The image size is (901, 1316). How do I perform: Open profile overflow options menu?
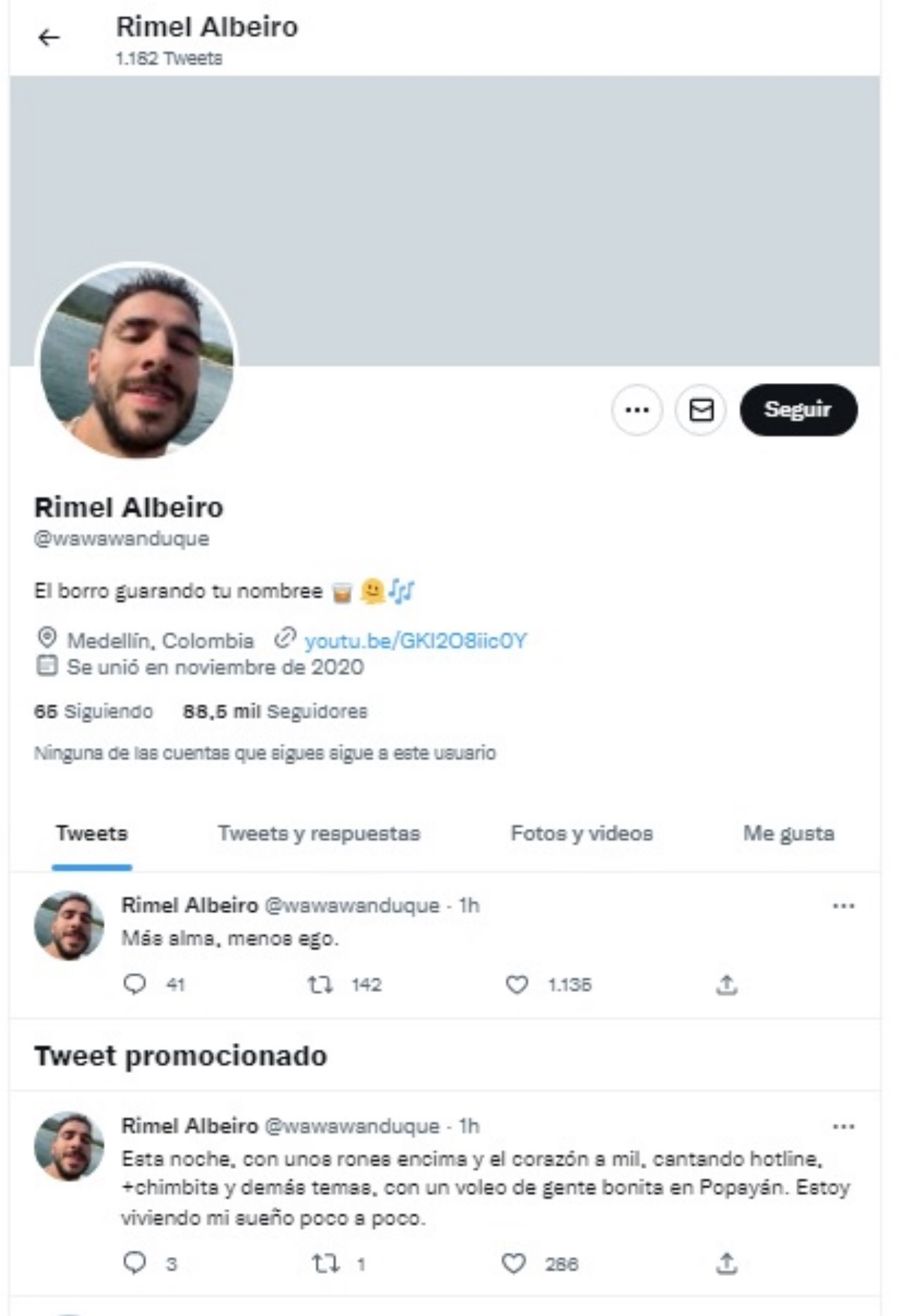click(637, 410)
